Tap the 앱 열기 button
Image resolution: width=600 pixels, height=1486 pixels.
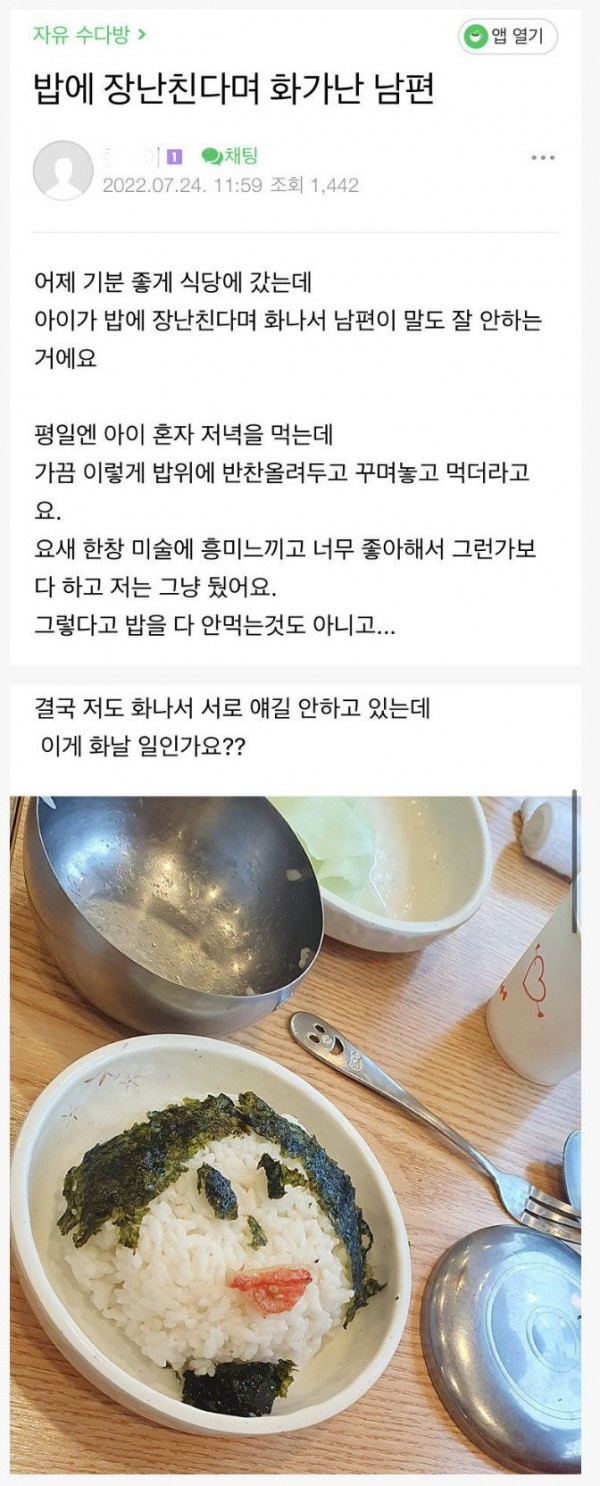pyautogui.click(x=508, y=37)
